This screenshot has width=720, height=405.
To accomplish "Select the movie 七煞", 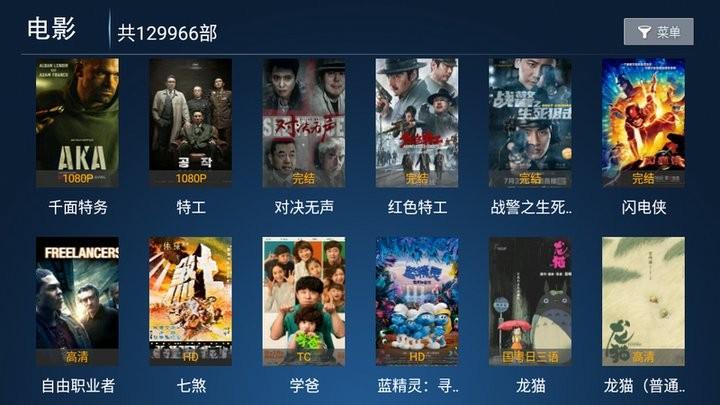I will (190, 301).
